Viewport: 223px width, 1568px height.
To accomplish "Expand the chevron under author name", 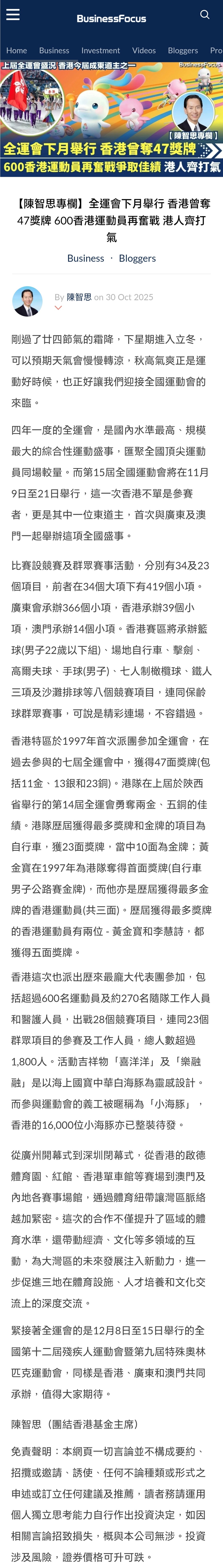I will (58, 308).
